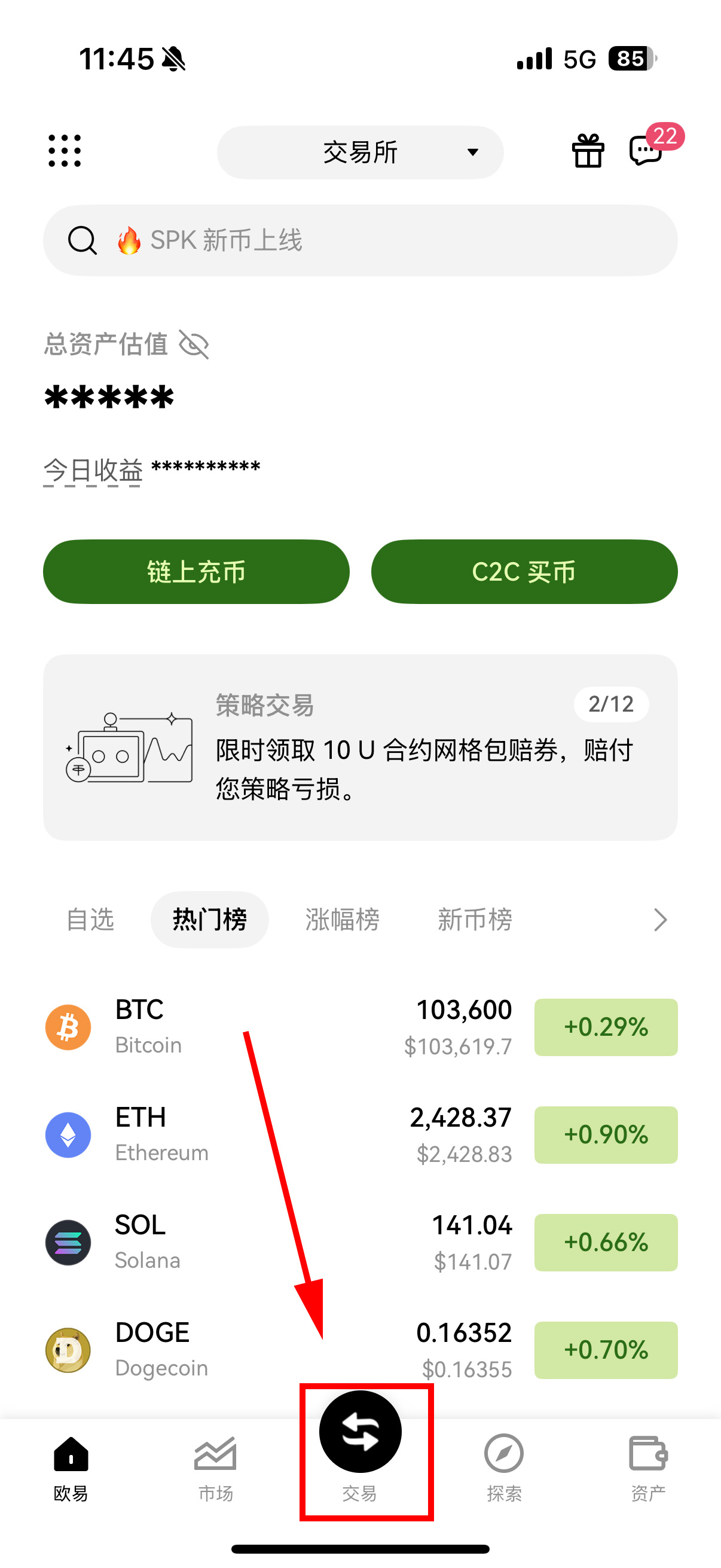This screenshot has height=1568, width=721.
Task: Open the grid menu icon
Action: [x=65, y=151]
